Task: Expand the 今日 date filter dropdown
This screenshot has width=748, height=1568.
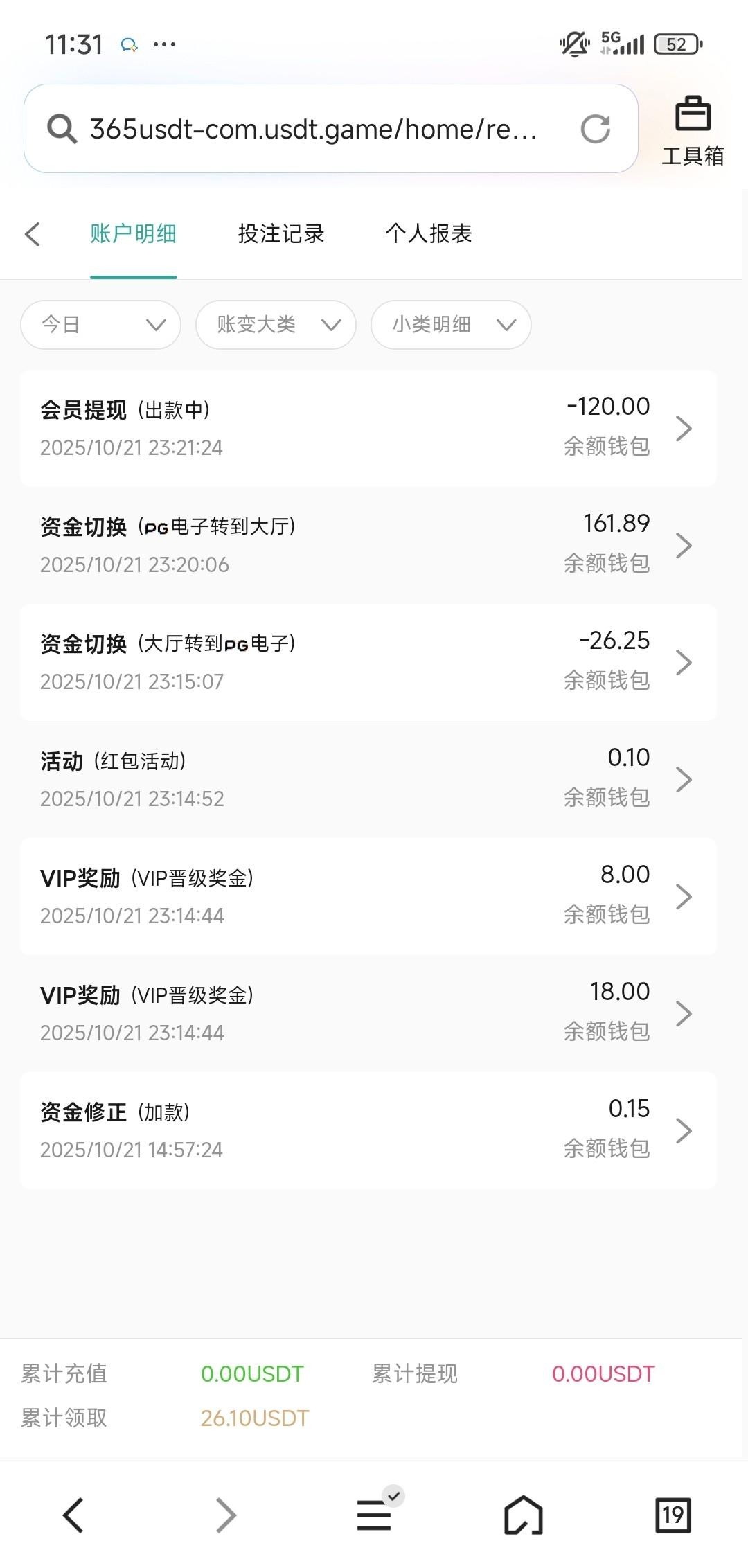Action: (101, 325)
